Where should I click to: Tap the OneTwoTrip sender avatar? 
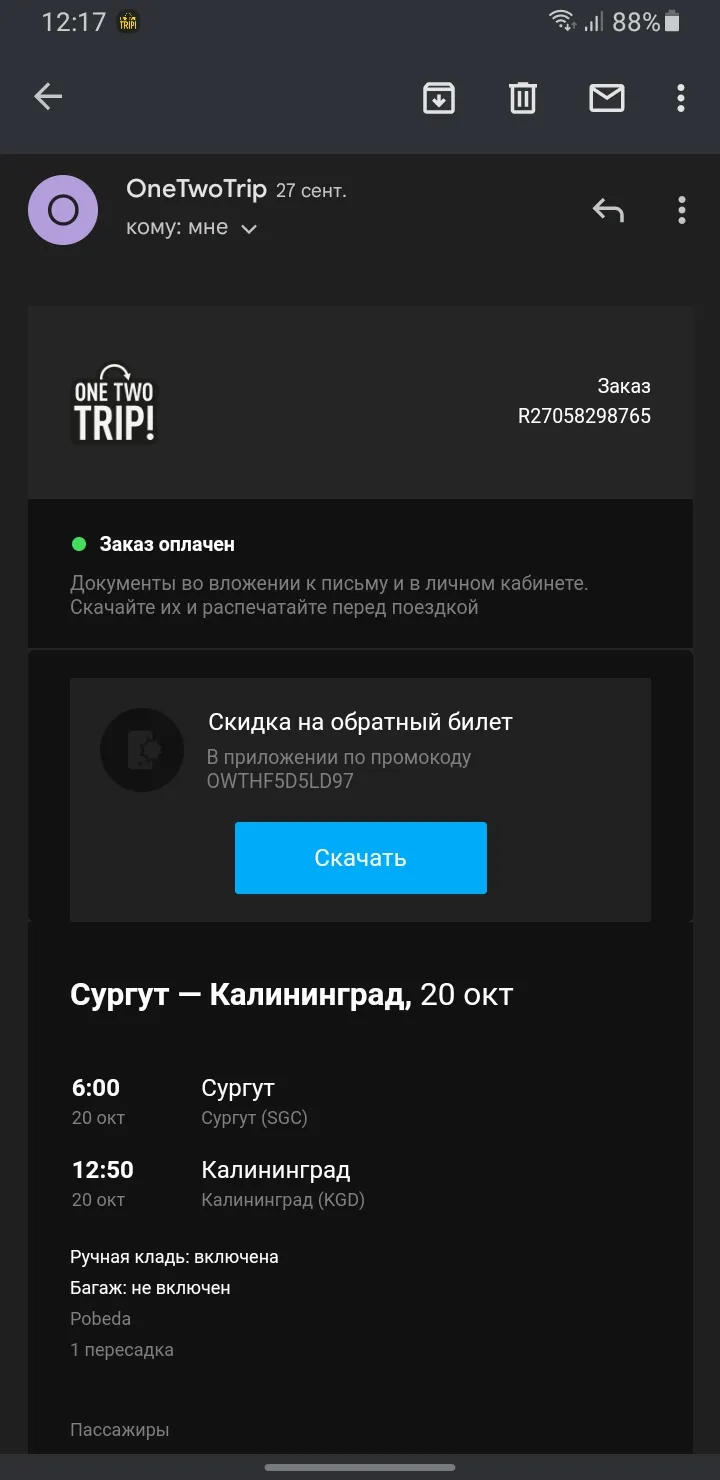(63, 210)
